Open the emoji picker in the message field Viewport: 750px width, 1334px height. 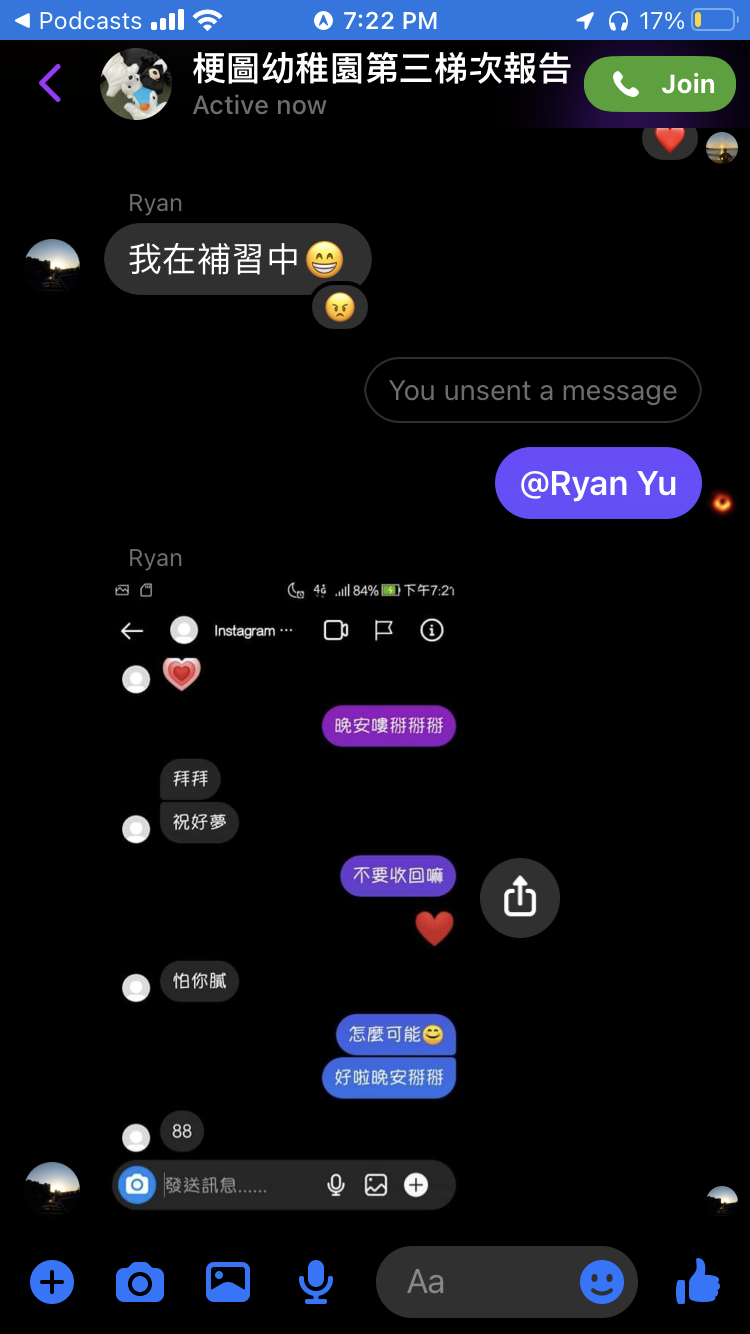point(601,1281)
